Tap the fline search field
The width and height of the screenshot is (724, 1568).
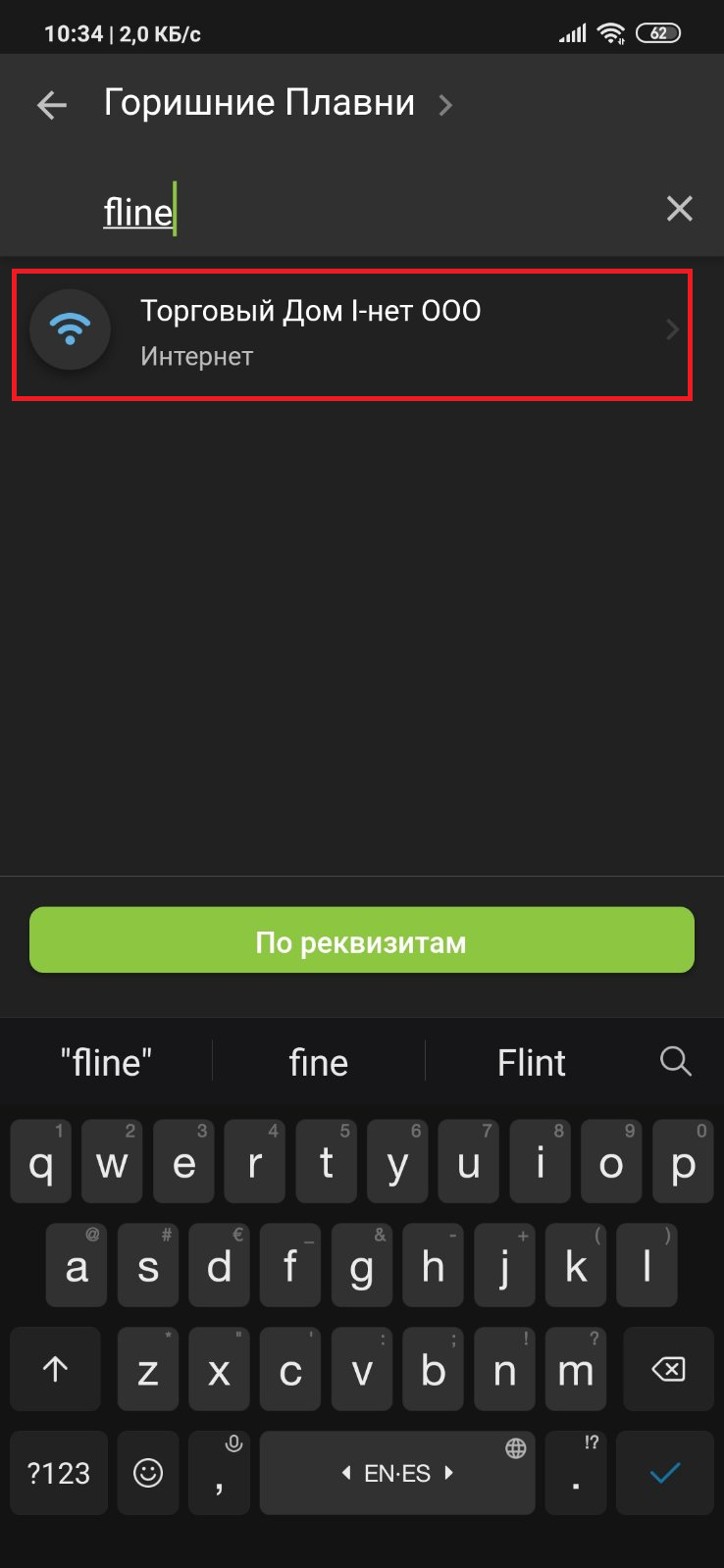(373, 211)
